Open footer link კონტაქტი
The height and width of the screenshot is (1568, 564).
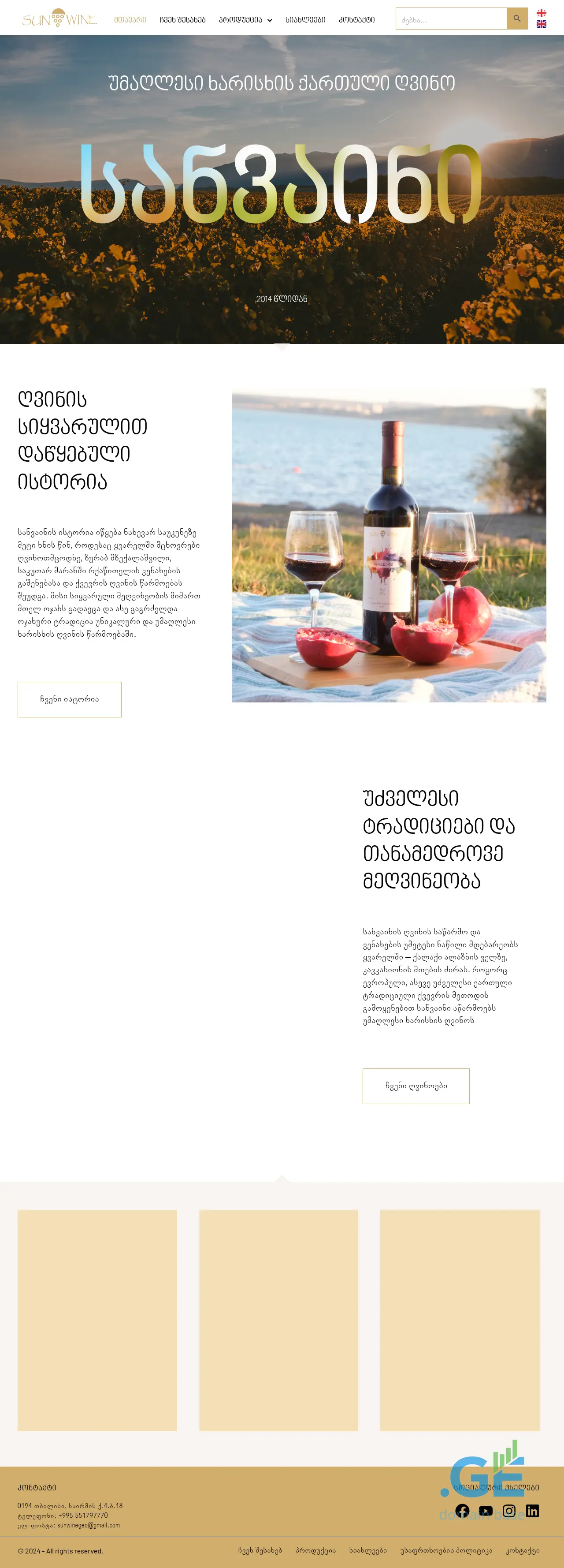click(522, 1550)
